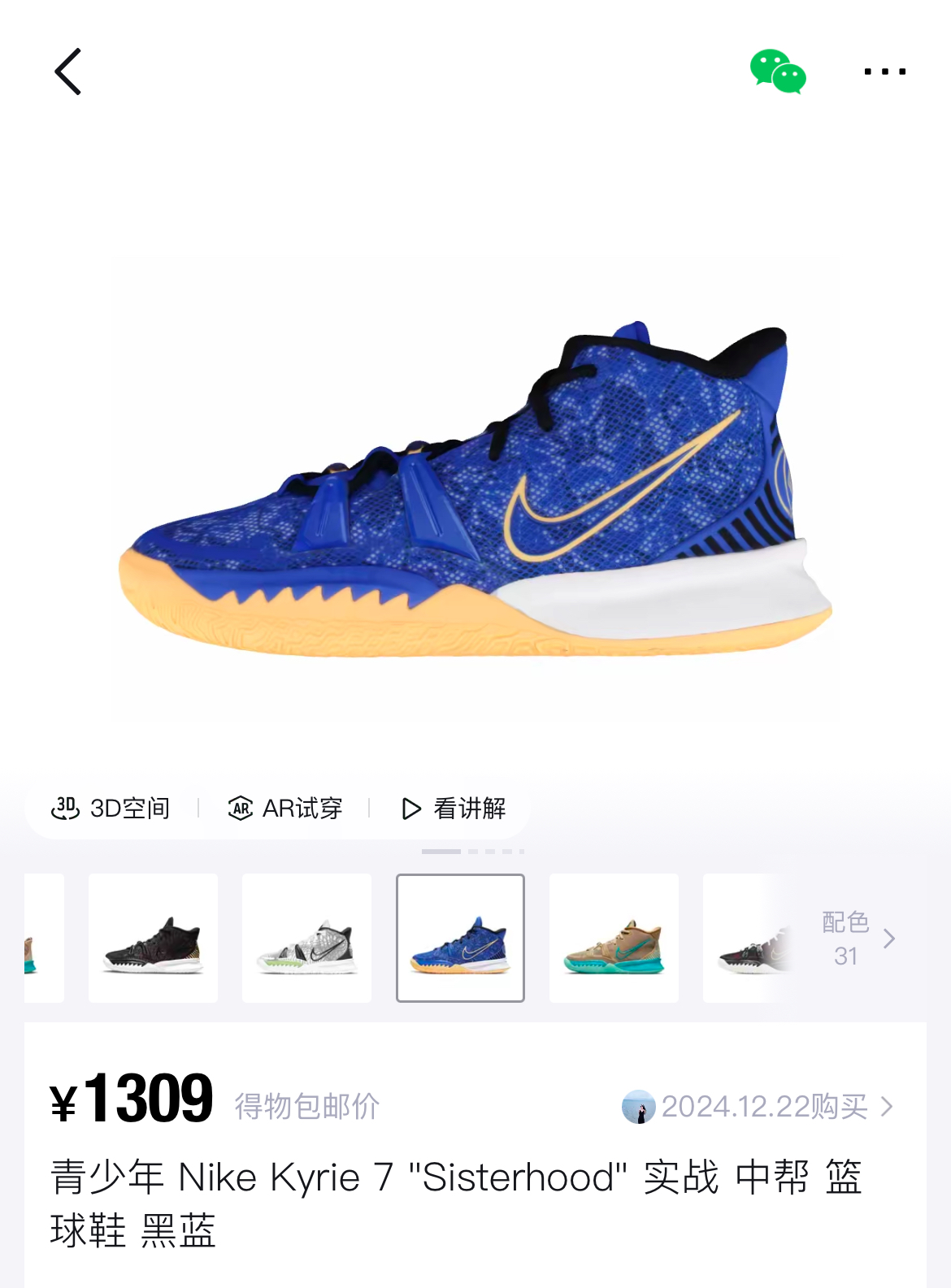Select the blue Sisterhood colorway thumbnail
The width and height of the screenshot is (951, 1288).
click(460, 938)
